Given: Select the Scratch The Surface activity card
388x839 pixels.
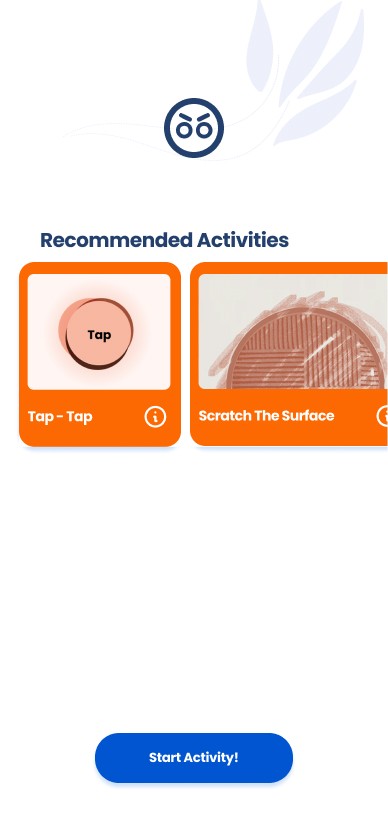Looking at the screenshot, I should pyautogui.click(x=289, y=354).
